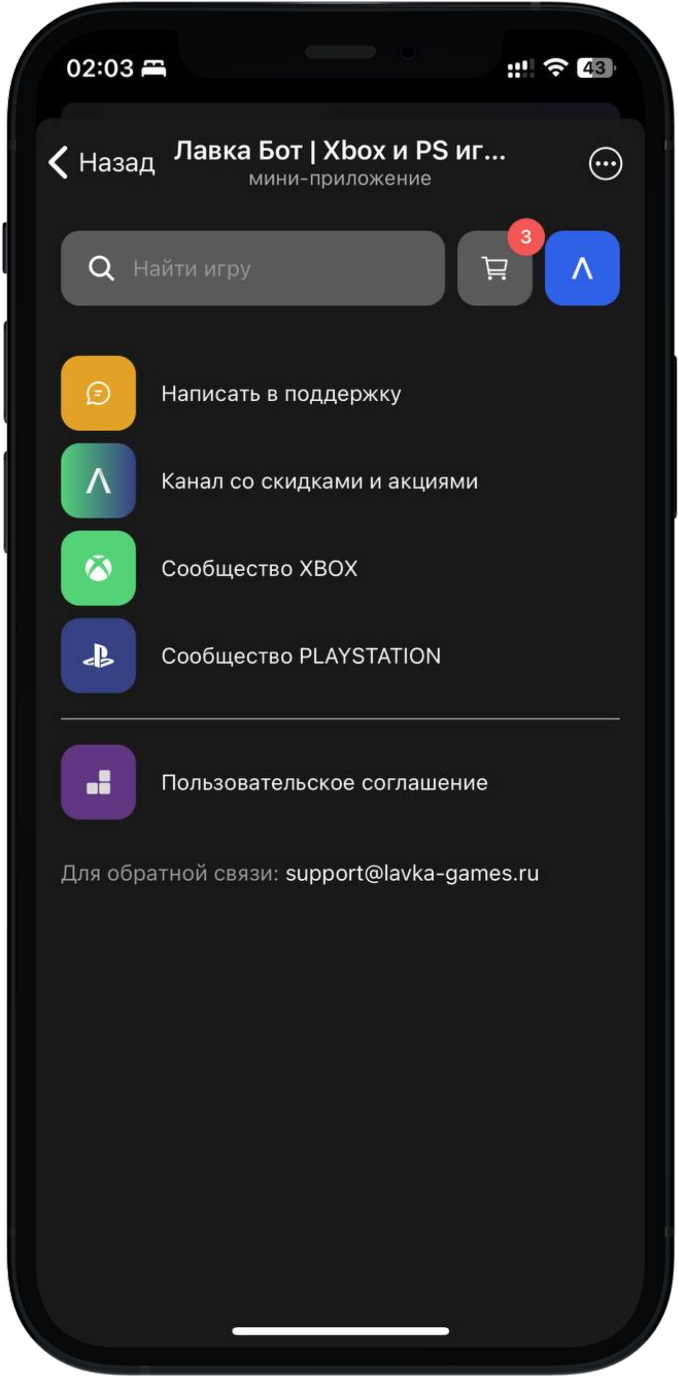Tap the support@lavka-games.ru email link
Image resolution: width=678 pixels, height=1377 pixels.
coord(412,873)
